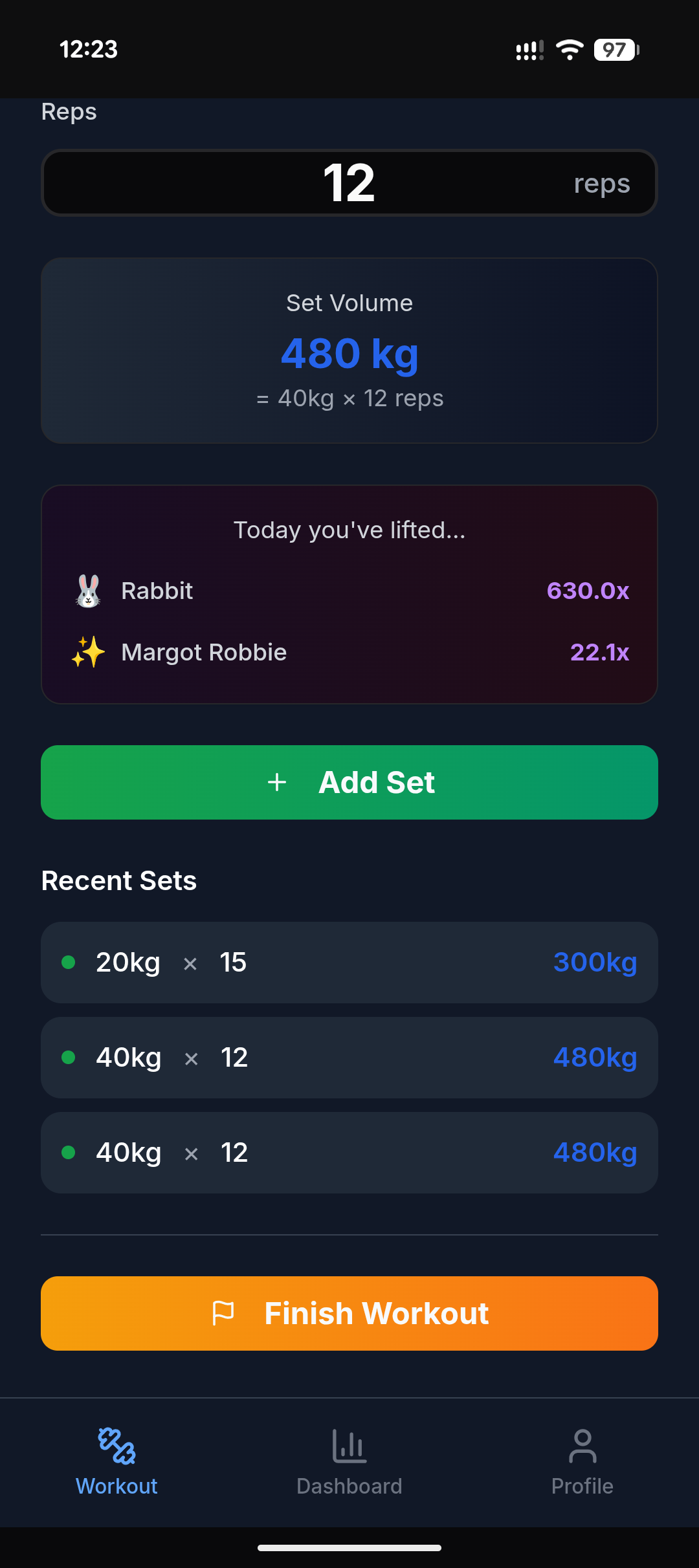Click the Wi-Fi icon in status bar

[x=568, y=50]
